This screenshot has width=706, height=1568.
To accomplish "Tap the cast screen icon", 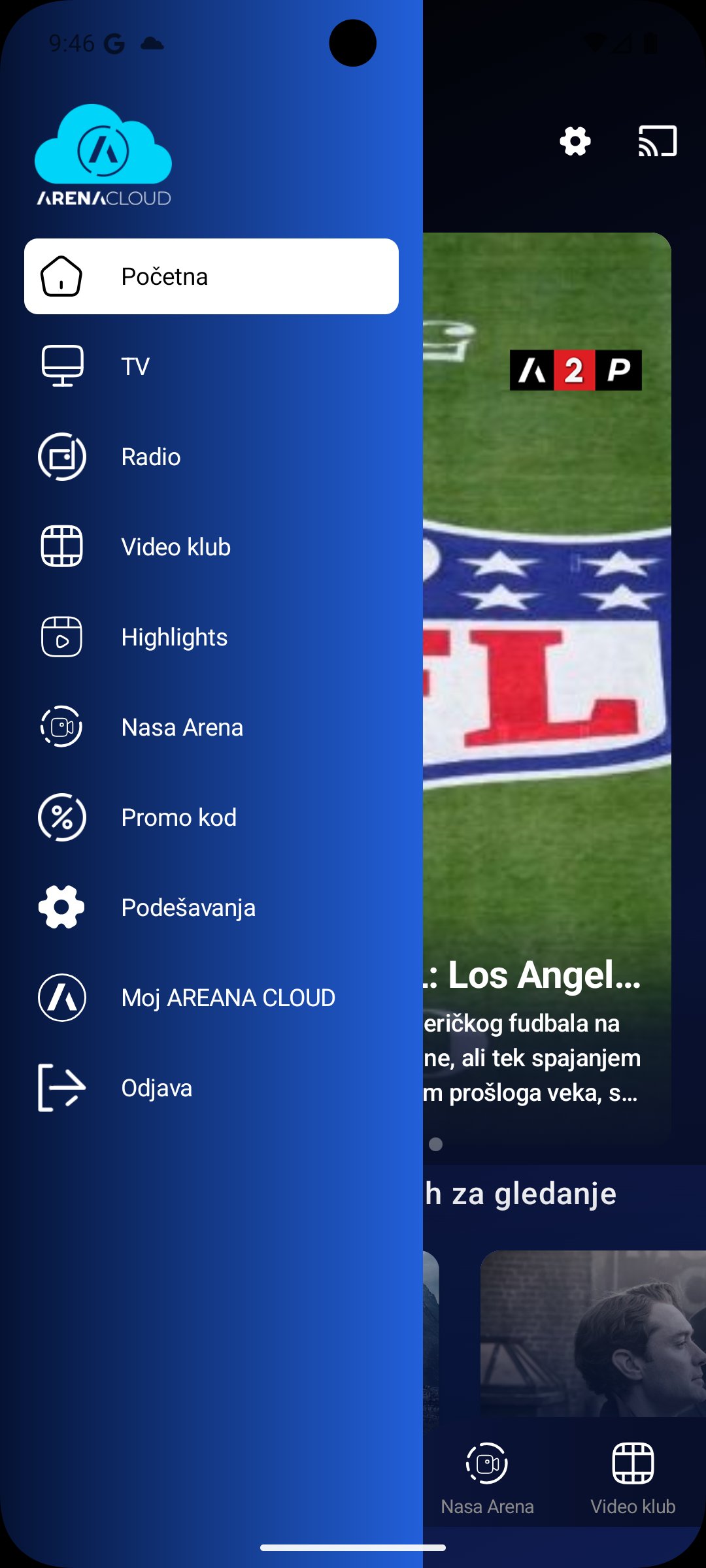I will point(657,141).
